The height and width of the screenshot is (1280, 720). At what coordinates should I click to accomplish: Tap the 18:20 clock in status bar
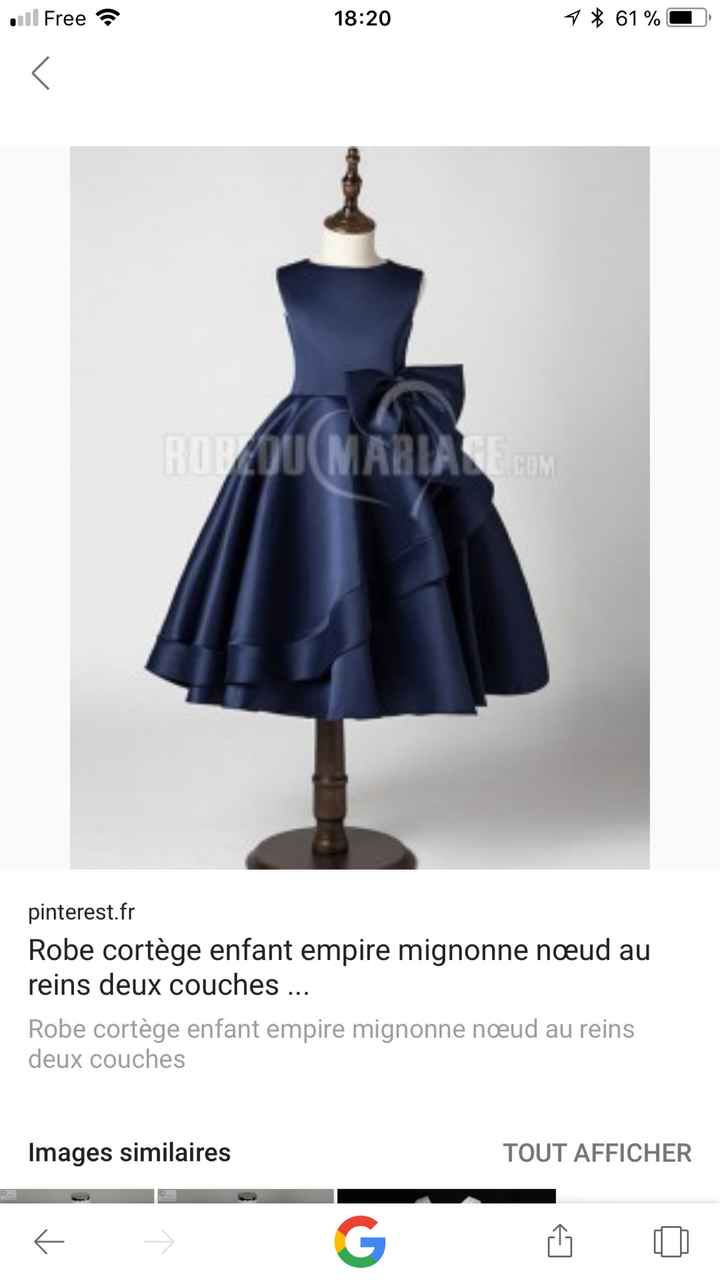[x=360, y=17]
